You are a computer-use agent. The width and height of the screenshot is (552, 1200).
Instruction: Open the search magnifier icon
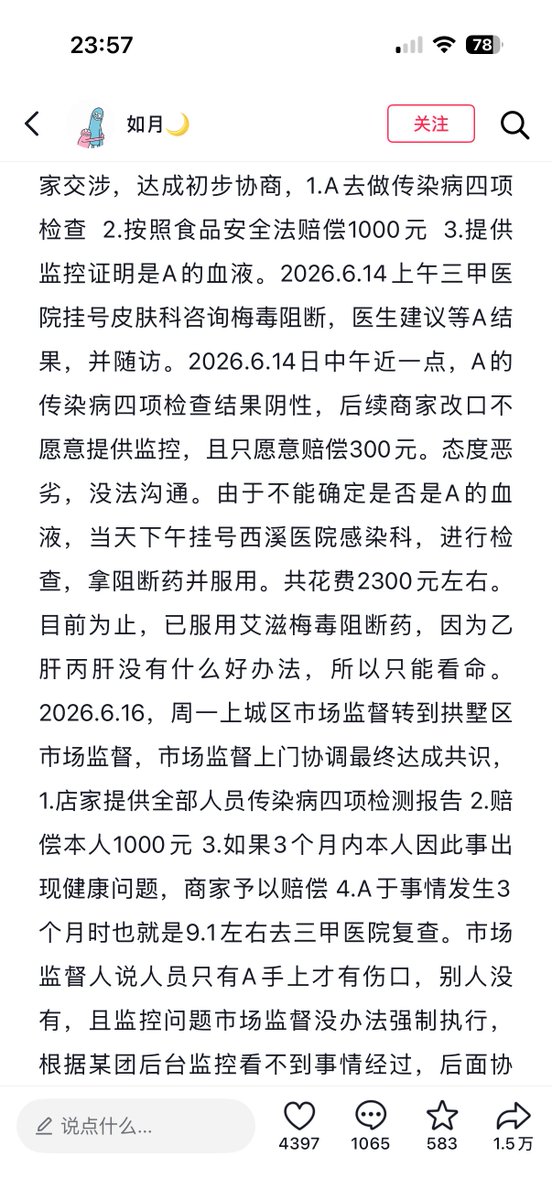(x=514, y=124)
